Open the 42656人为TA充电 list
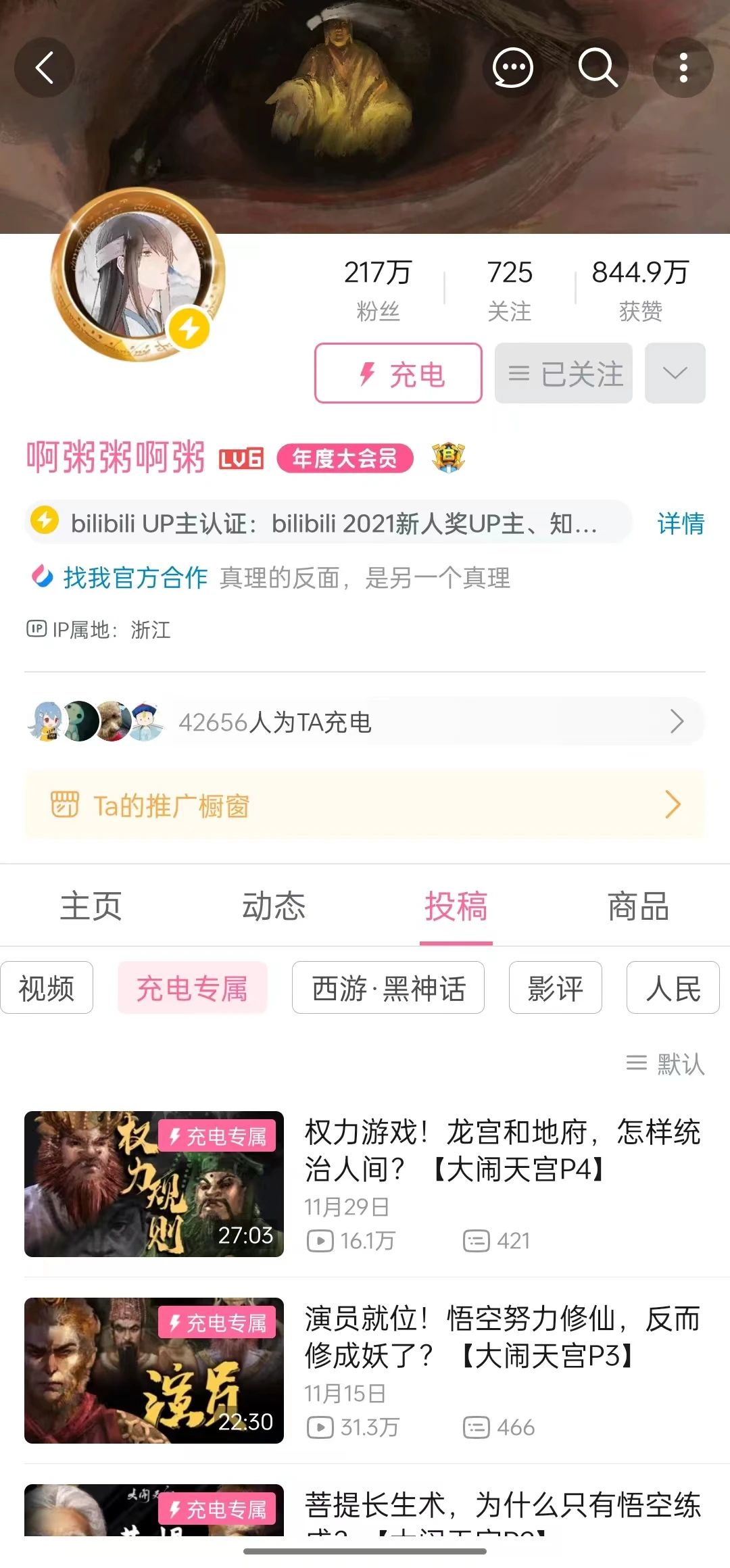This screenshot has height=1568, width=730. 365,722
